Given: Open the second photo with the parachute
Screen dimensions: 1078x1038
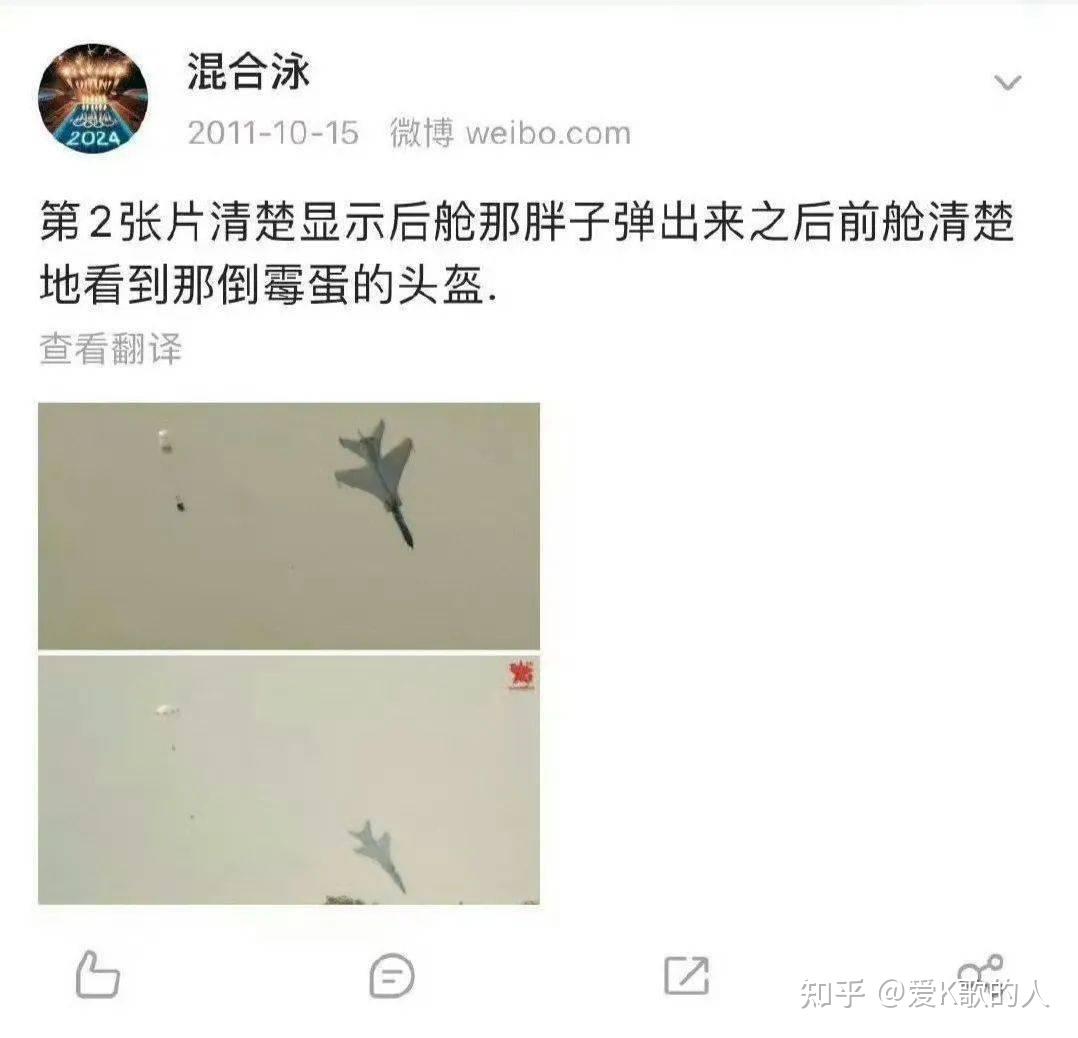Looking at the screenshot, I should (x=288, y=780).
